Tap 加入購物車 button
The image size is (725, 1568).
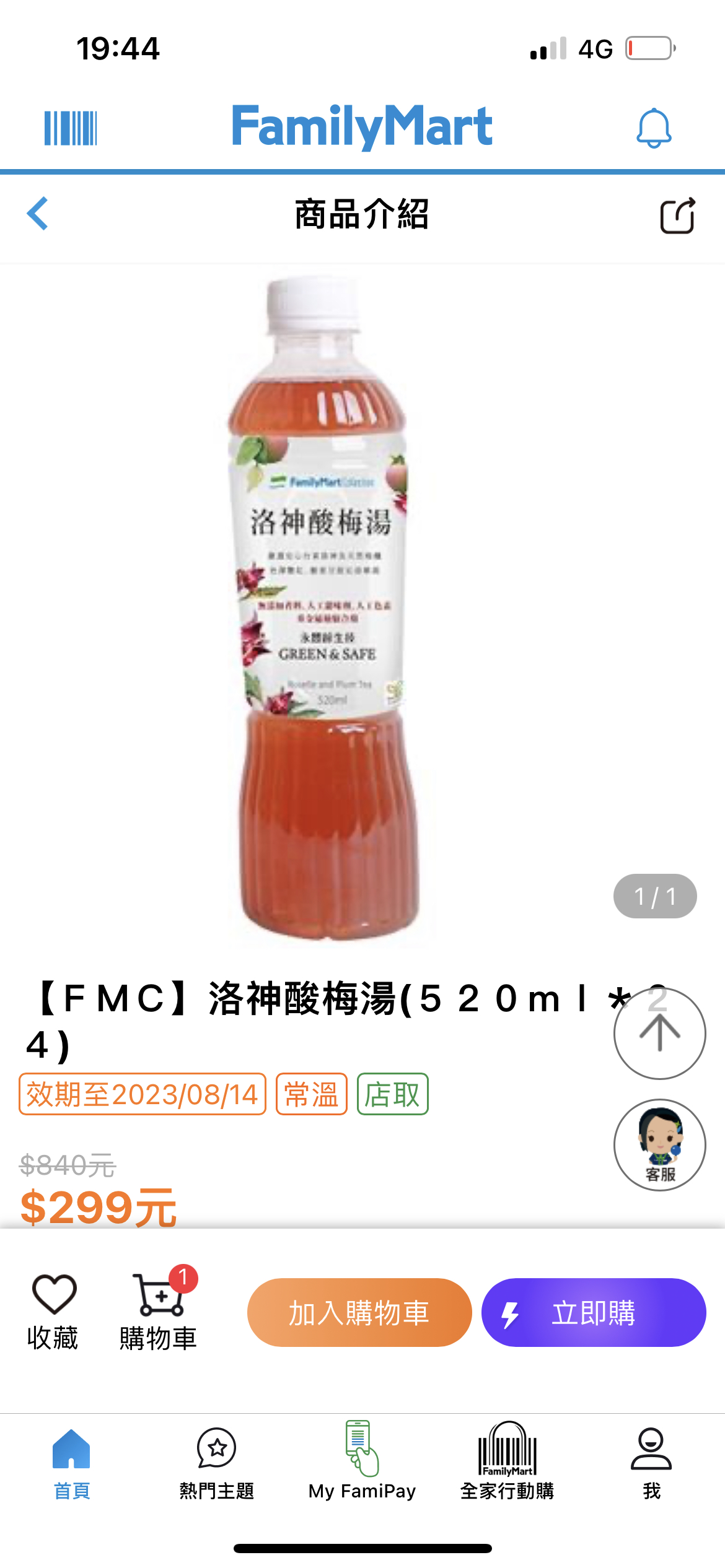pos(359,1312)
